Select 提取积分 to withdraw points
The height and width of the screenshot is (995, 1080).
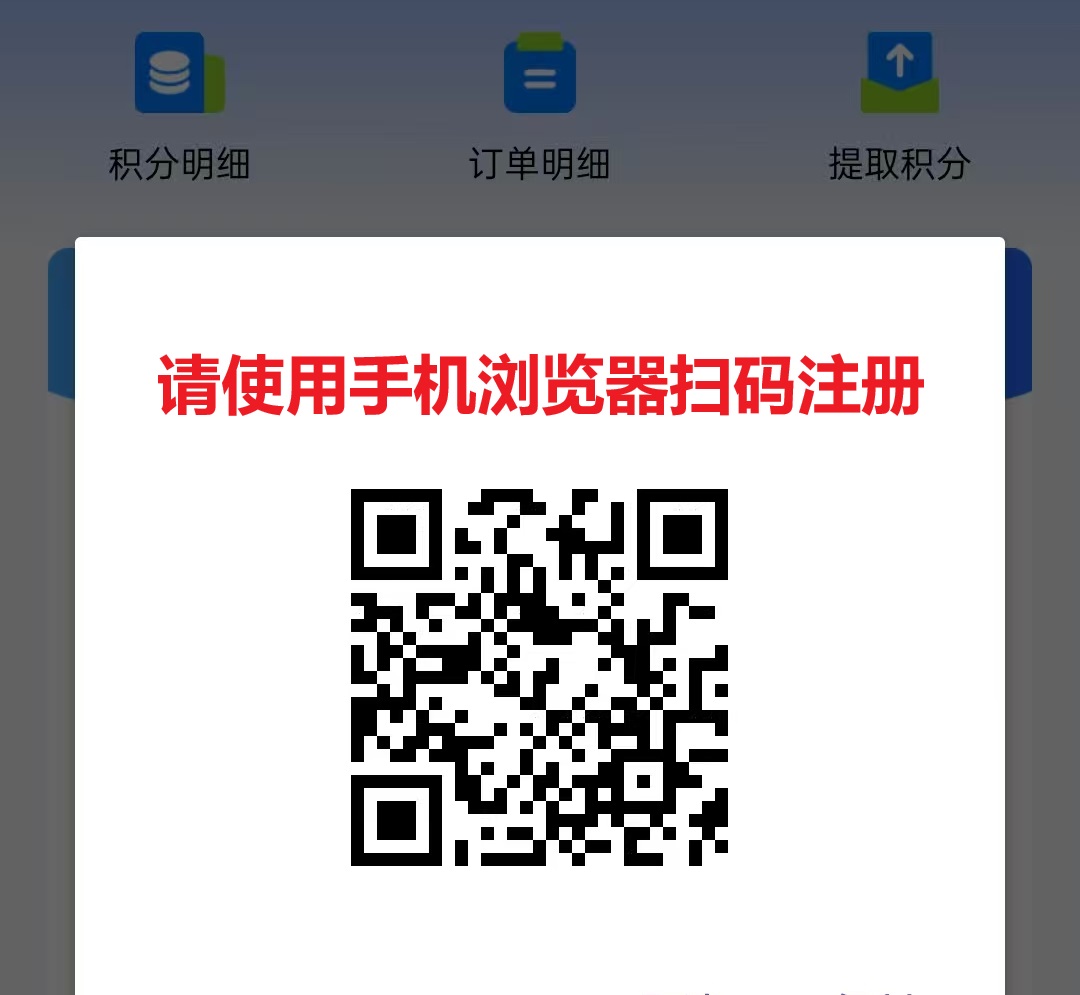[899, 105]
